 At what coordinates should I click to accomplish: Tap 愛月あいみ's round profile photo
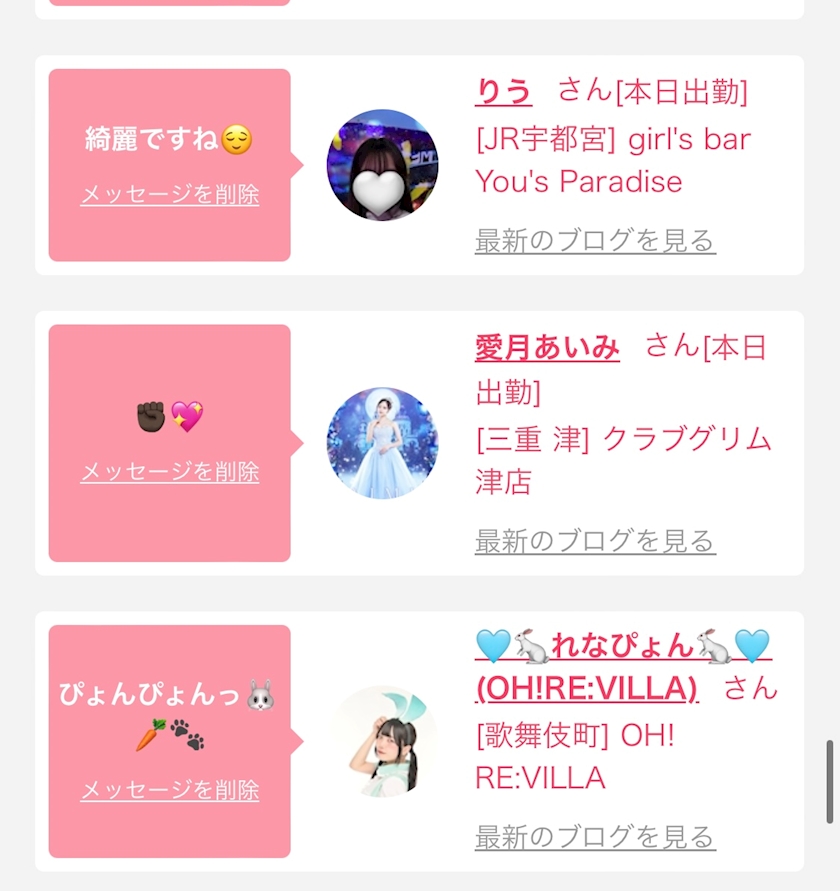coord(382,443)
